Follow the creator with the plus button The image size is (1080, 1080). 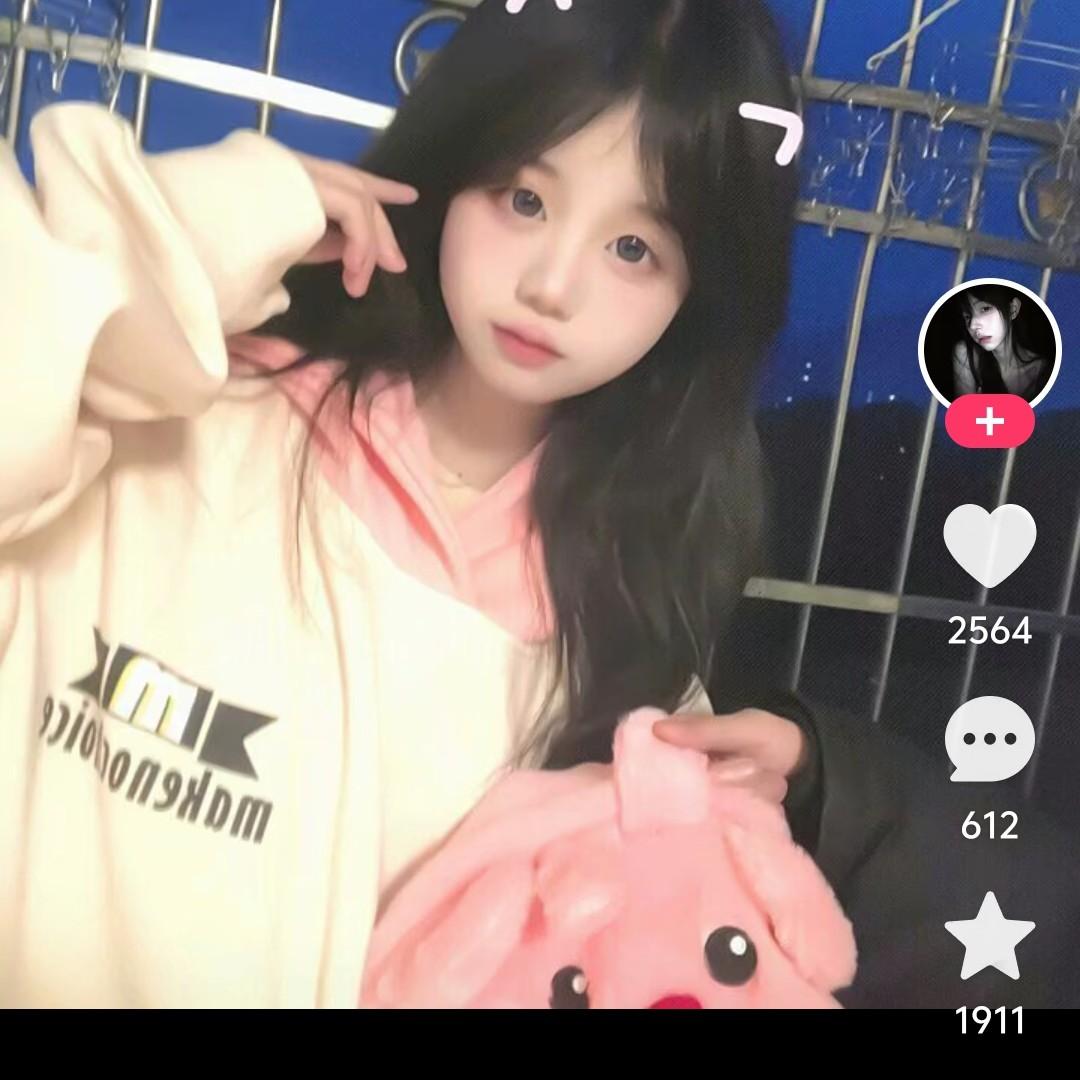pos(989,421)
